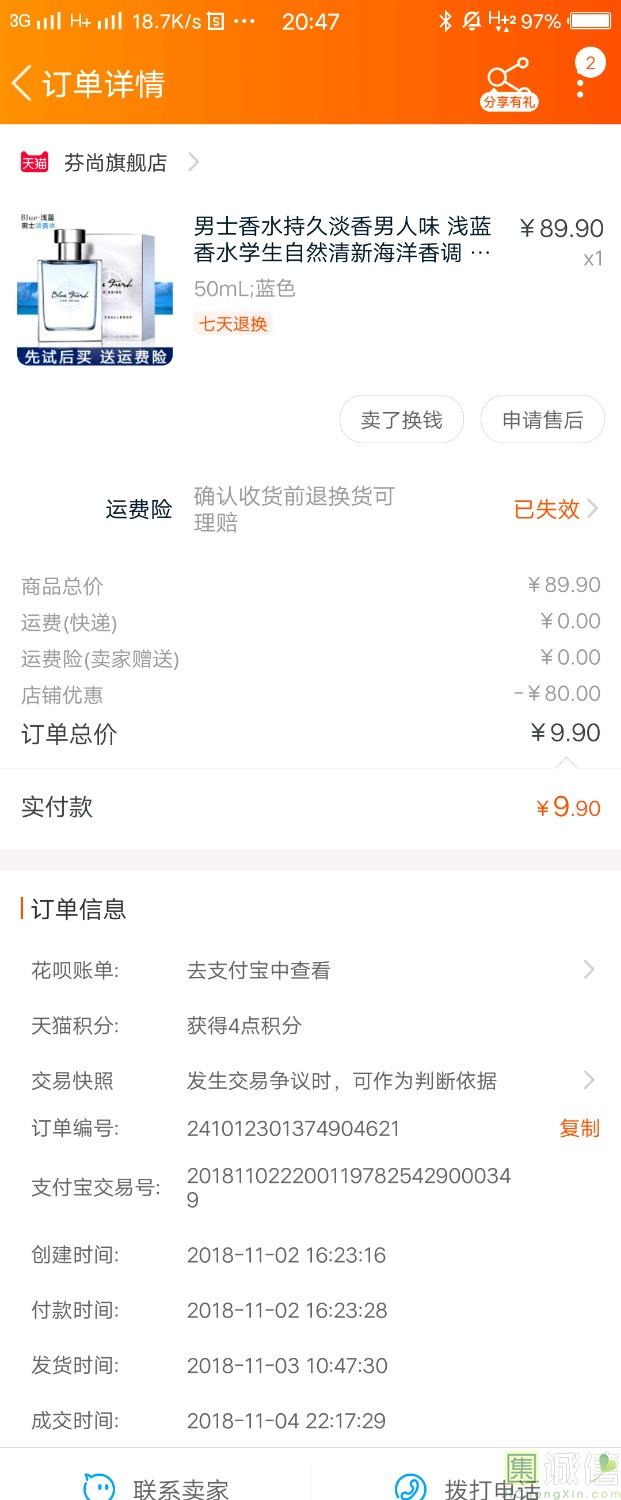Image resolution: width=621 pixels, height=1500 pixels.
Task: Open the overflow menu with badge
Action: (581, 78)
